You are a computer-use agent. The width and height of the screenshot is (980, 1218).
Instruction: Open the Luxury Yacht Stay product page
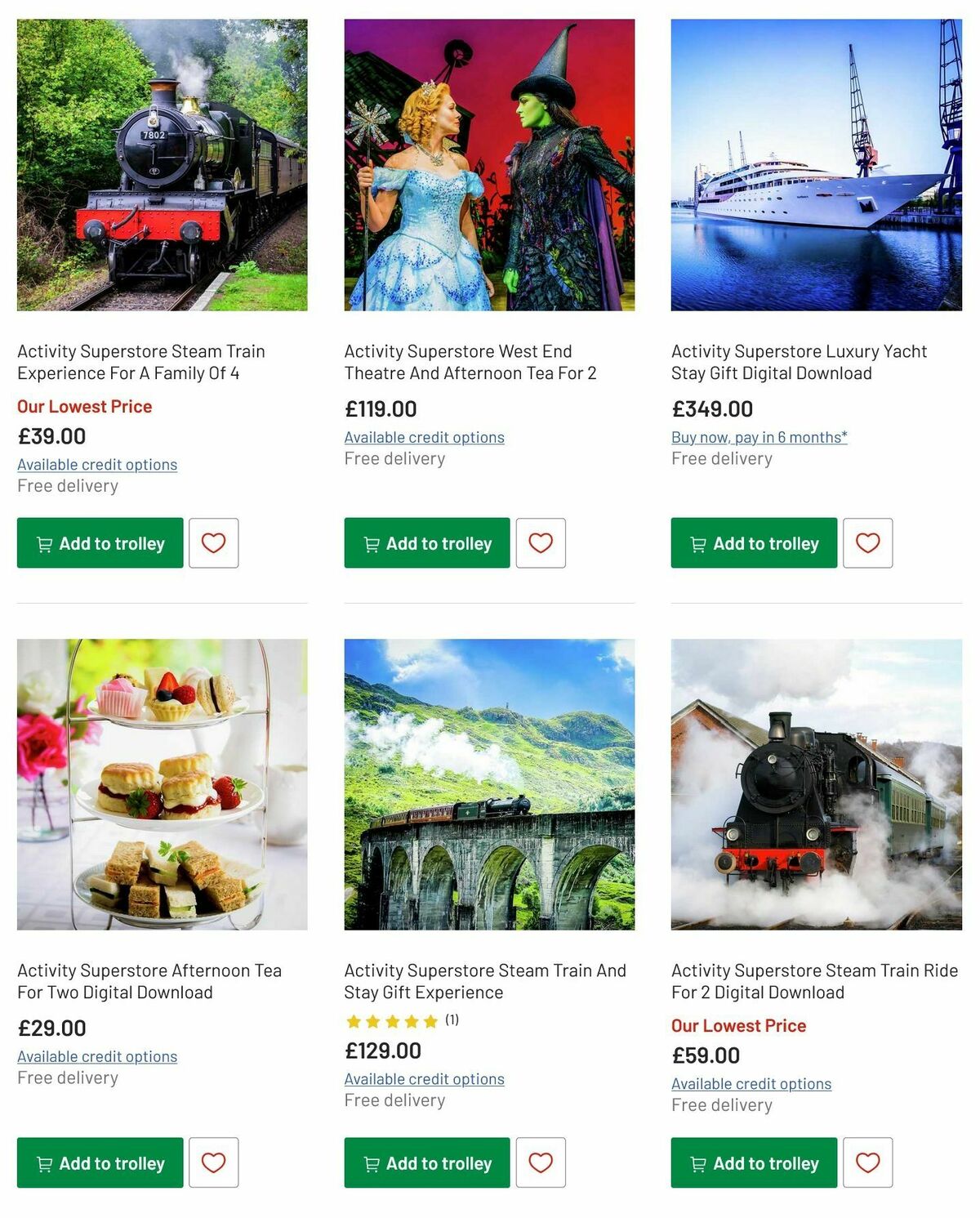[x=798, y=362]
